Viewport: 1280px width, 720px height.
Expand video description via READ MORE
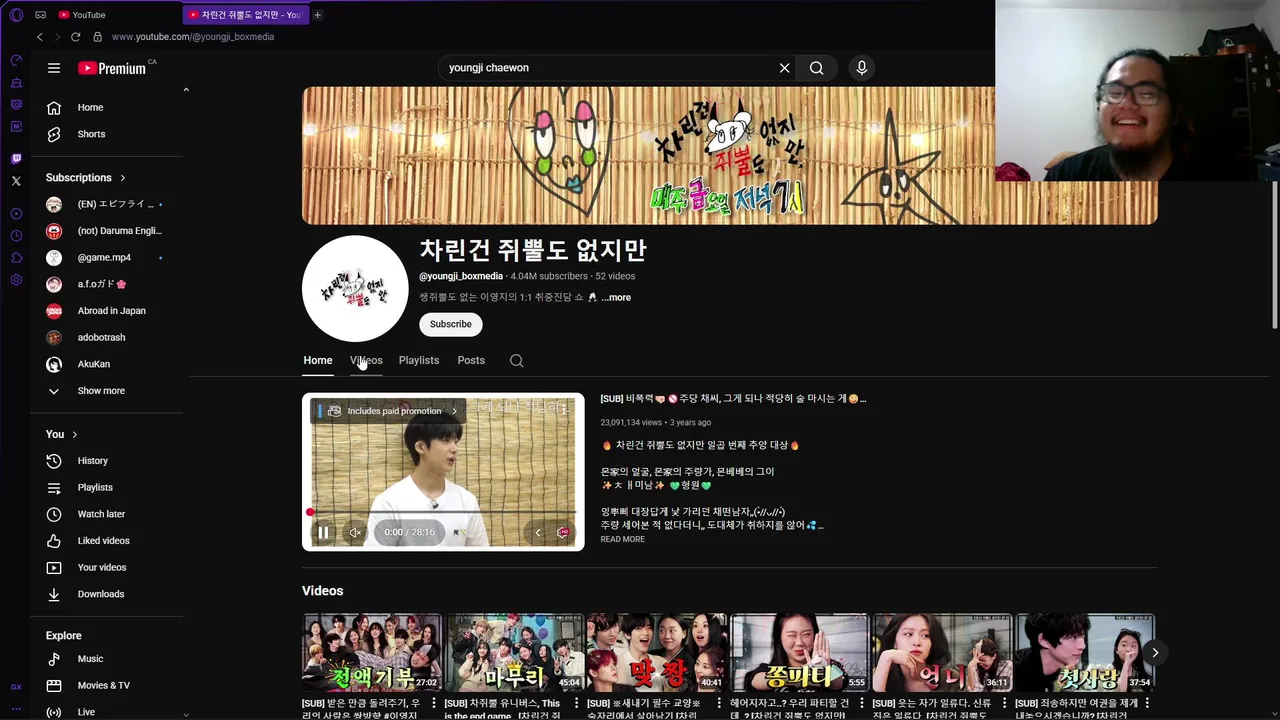coord(622,539)
